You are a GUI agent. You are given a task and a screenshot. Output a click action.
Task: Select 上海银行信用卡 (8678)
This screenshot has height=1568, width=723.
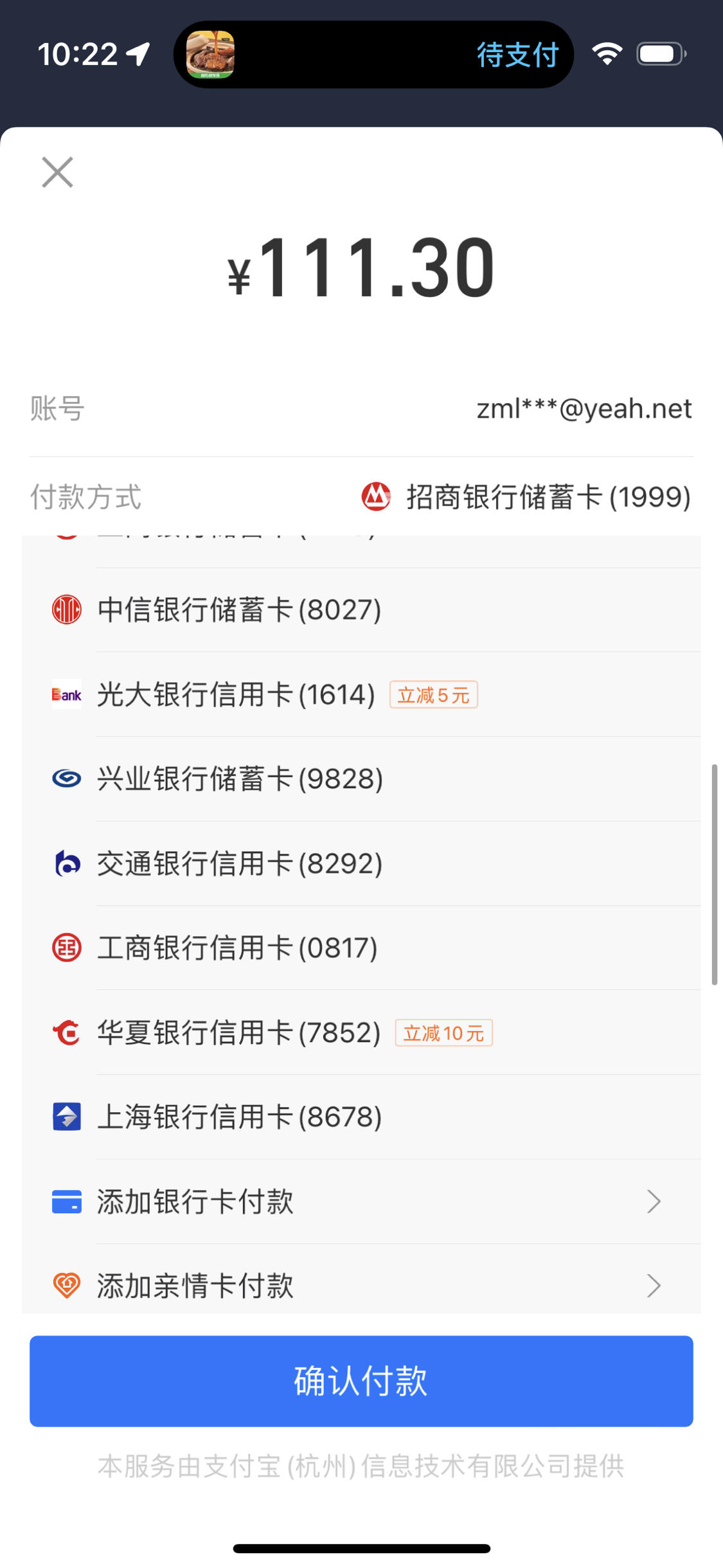(x=361, y=1117)
